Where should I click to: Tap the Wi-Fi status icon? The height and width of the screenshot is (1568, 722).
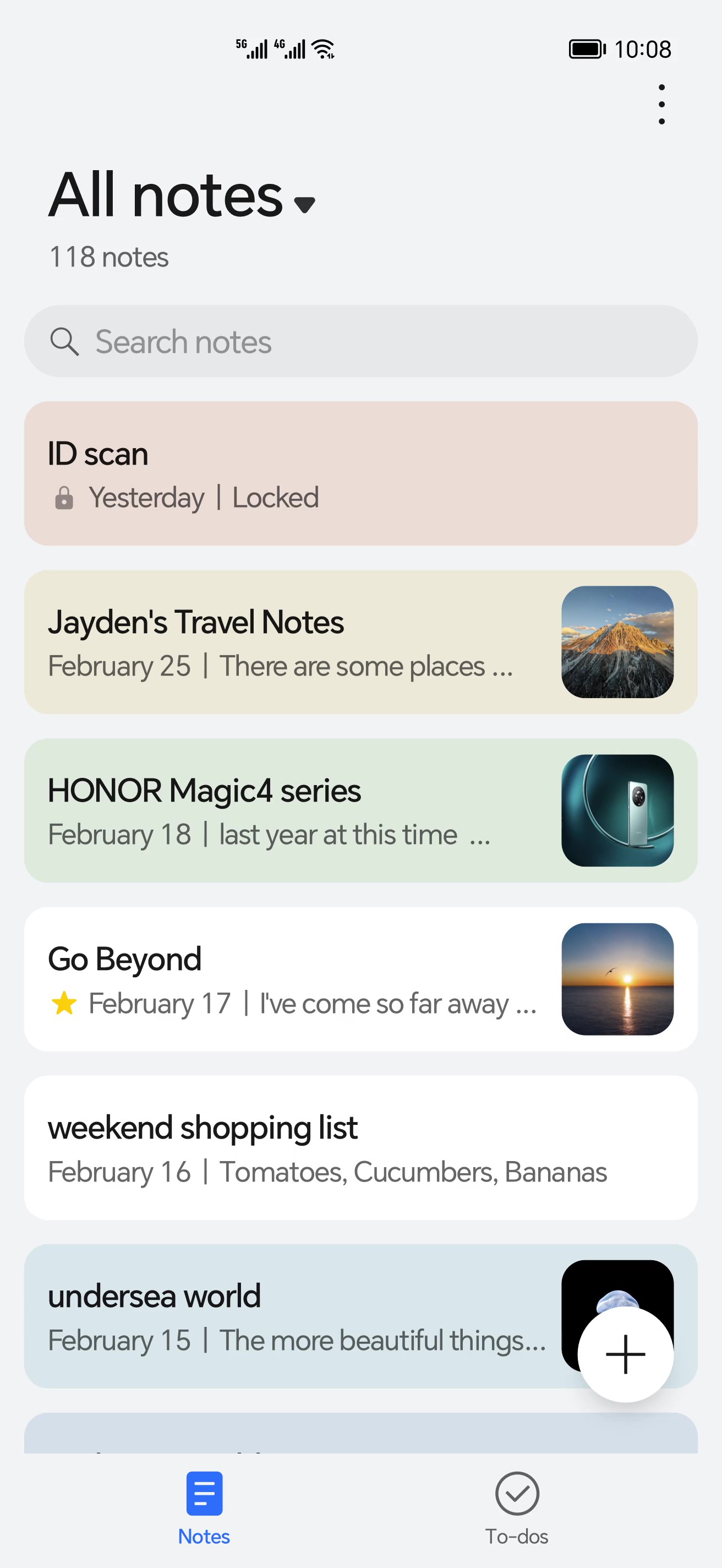pyautogui.click(x=323, y=47)
